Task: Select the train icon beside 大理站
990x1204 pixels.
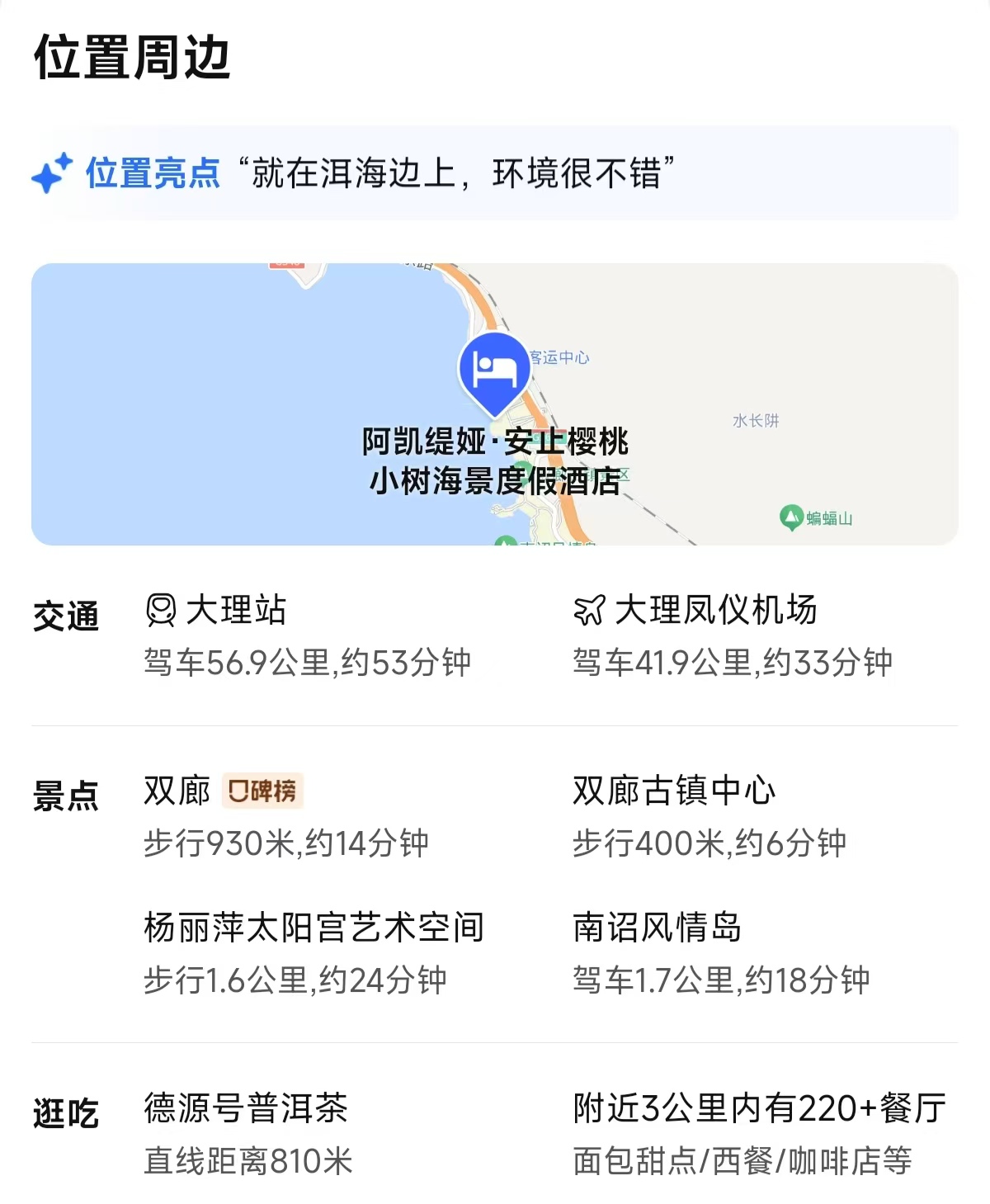Action: (162, 611)
